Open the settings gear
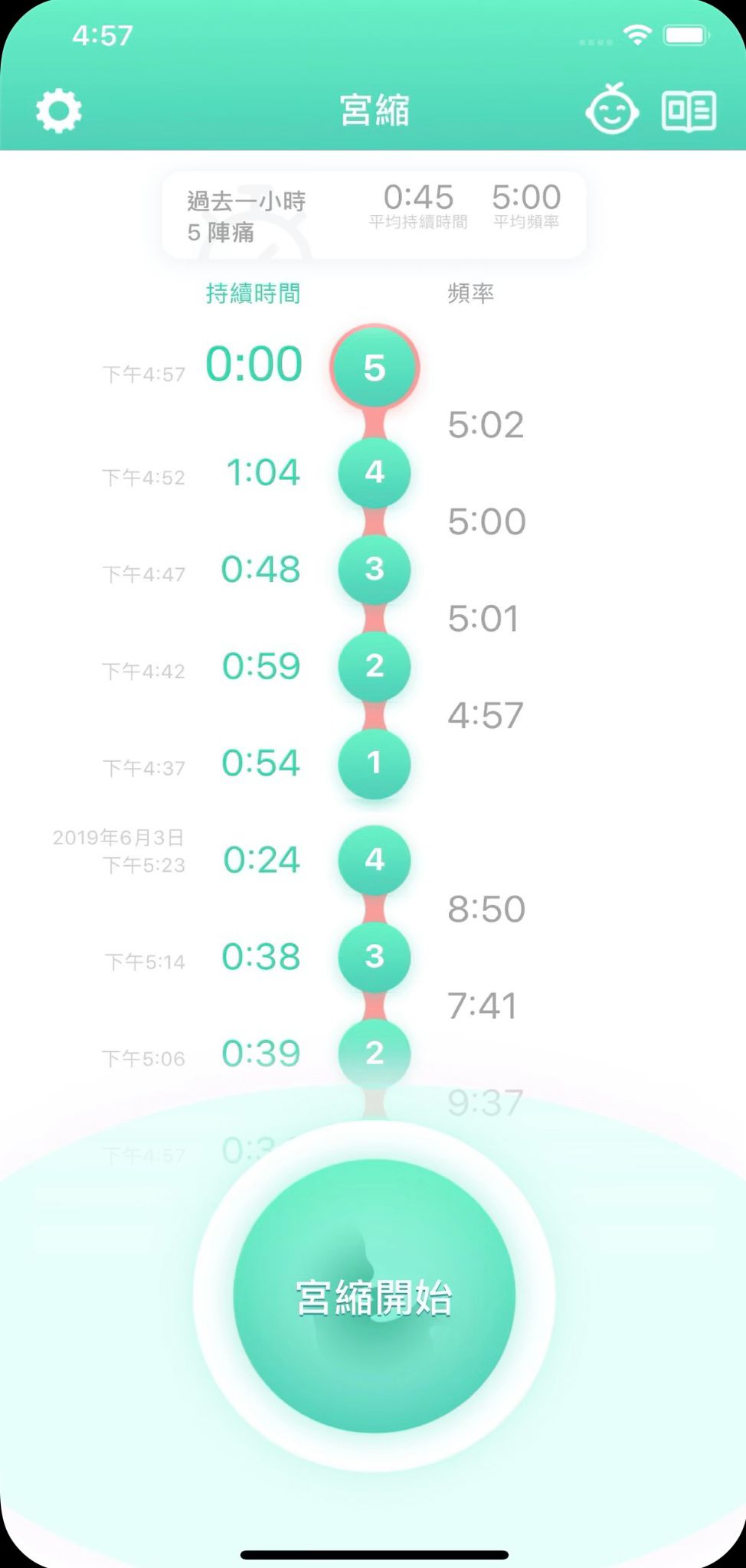746x1568 pixels. coord(59,111)
